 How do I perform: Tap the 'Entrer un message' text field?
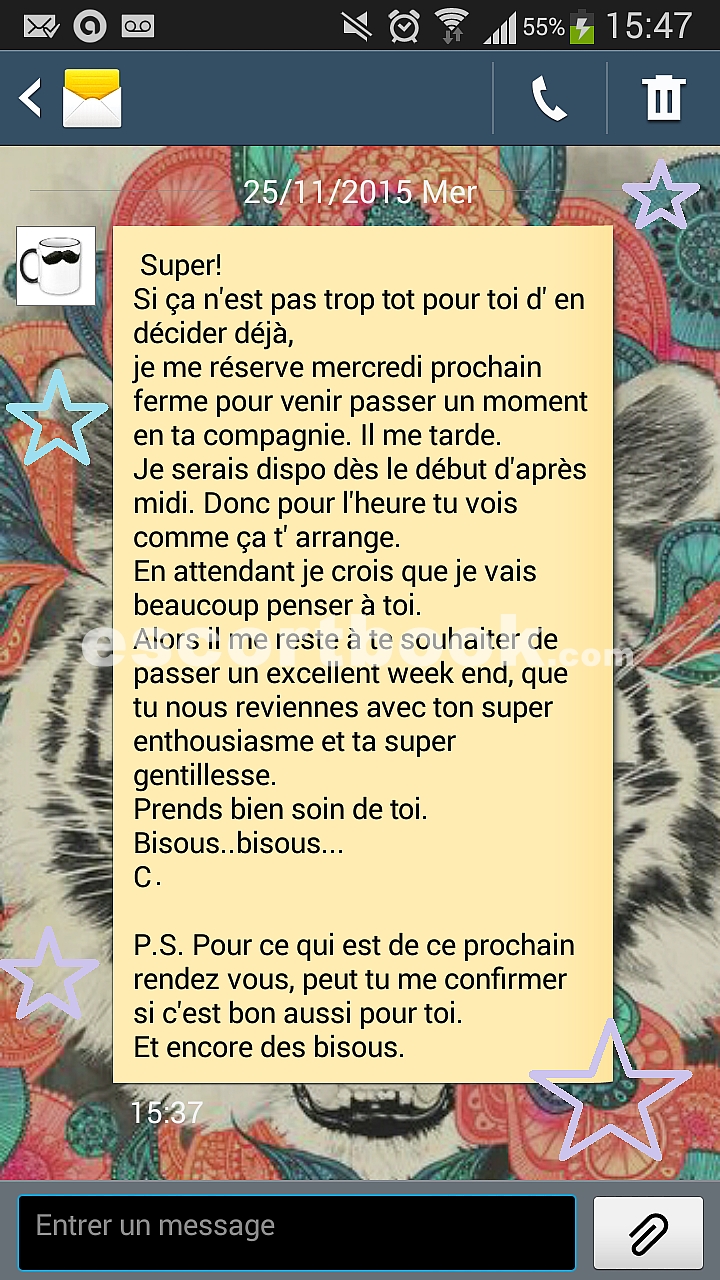click(297, 1232)
